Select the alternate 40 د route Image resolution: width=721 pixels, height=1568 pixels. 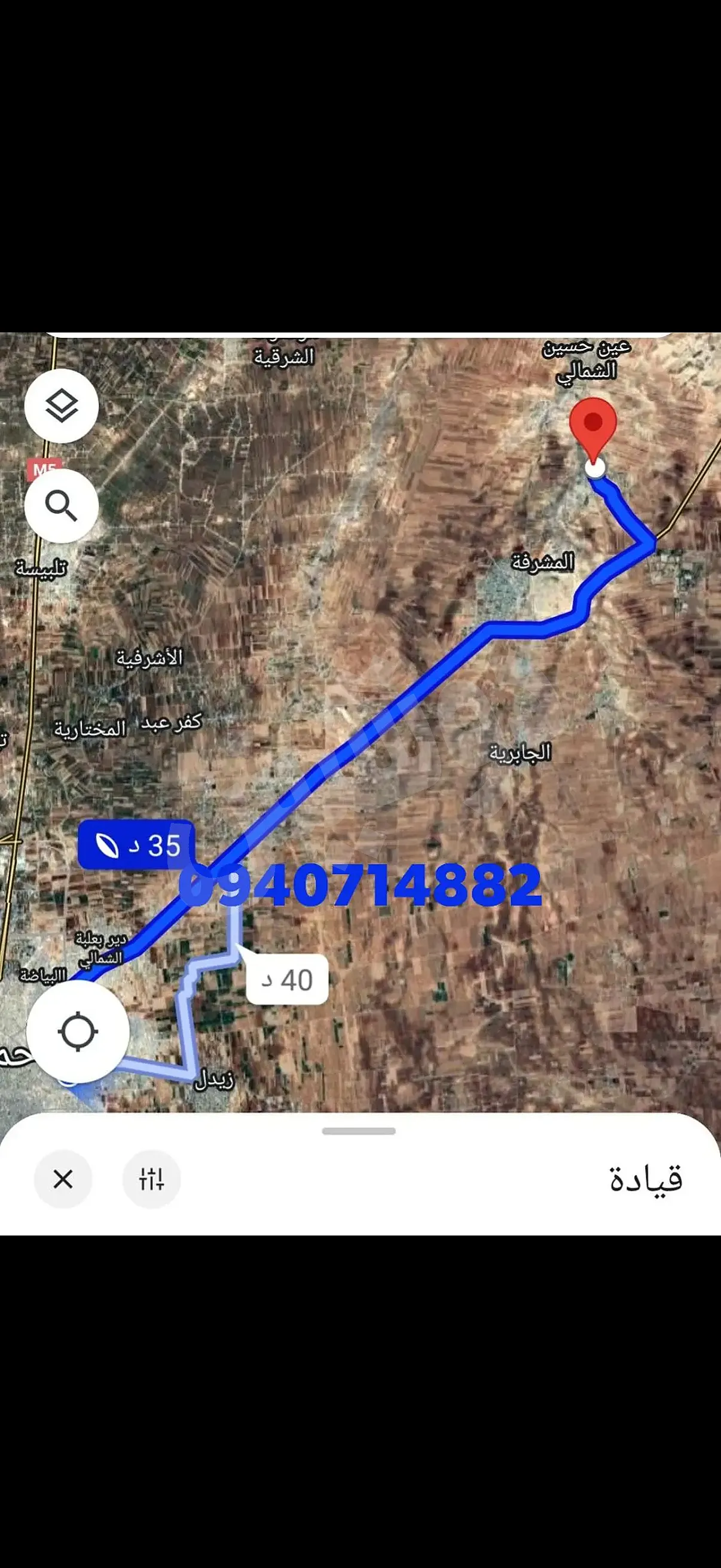pos(287,980)
